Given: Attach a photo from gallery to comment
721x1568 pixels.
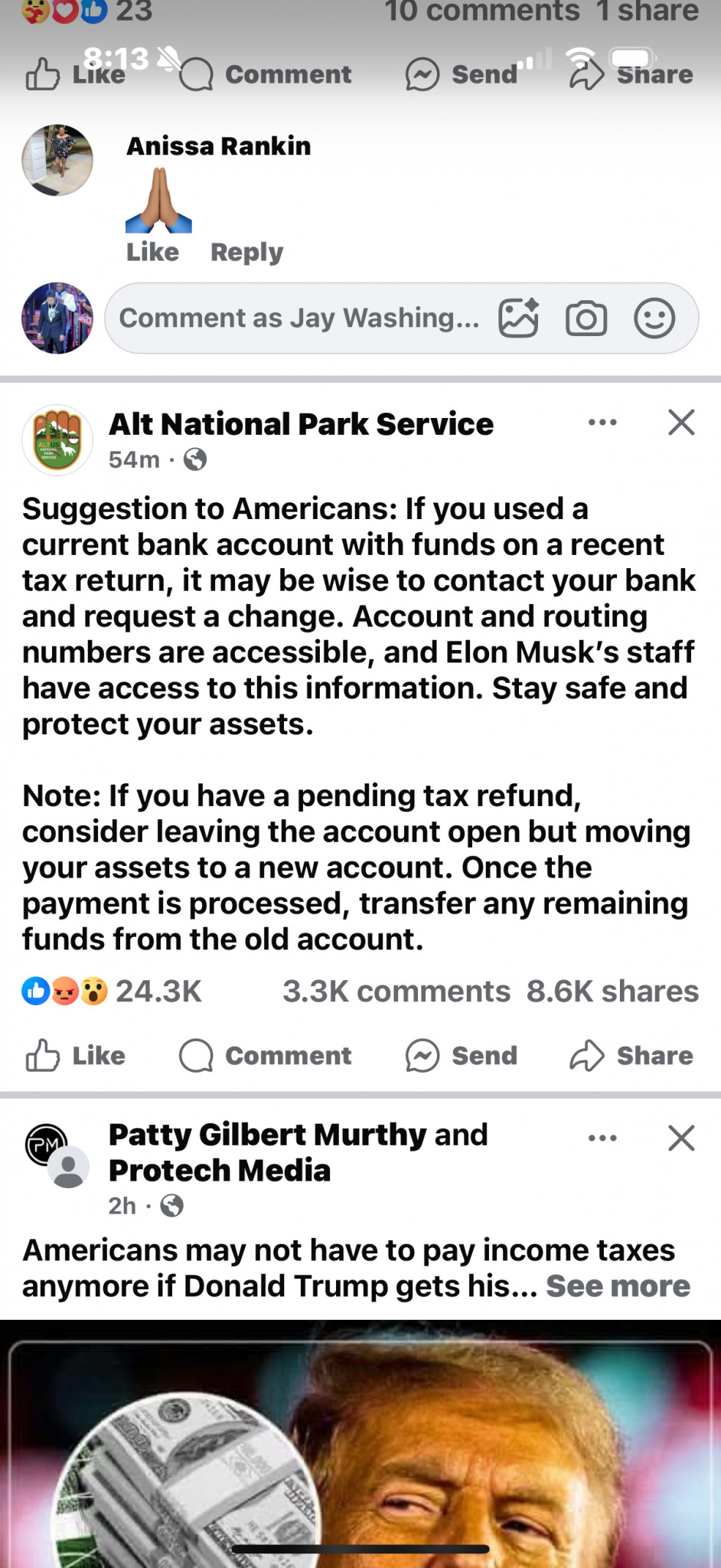Looking at the screenshot, I should click(518, 318).
